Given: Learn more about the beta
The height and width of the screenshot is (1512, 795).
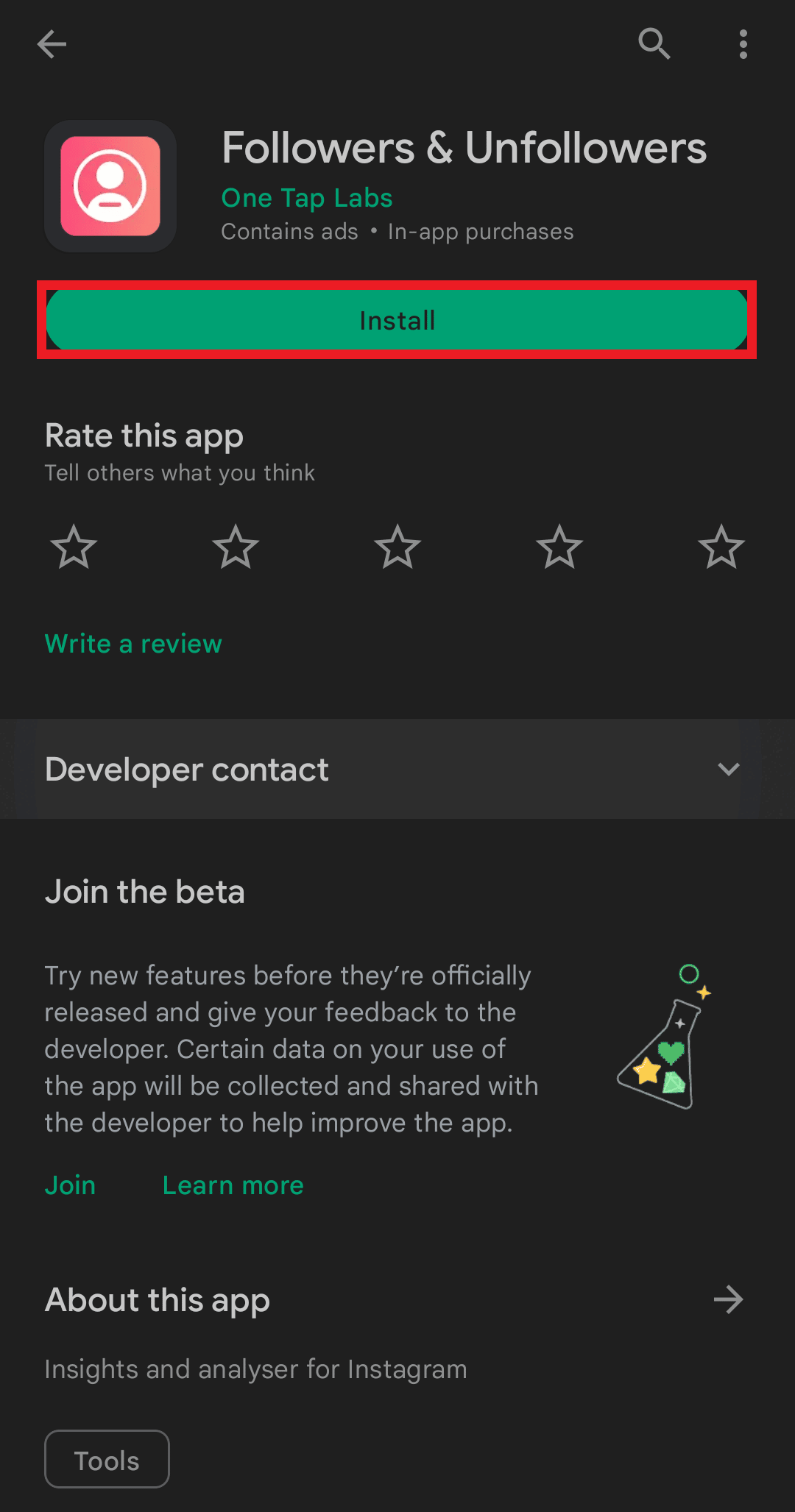Looking at the screenshot, I should coord(233,1185).
